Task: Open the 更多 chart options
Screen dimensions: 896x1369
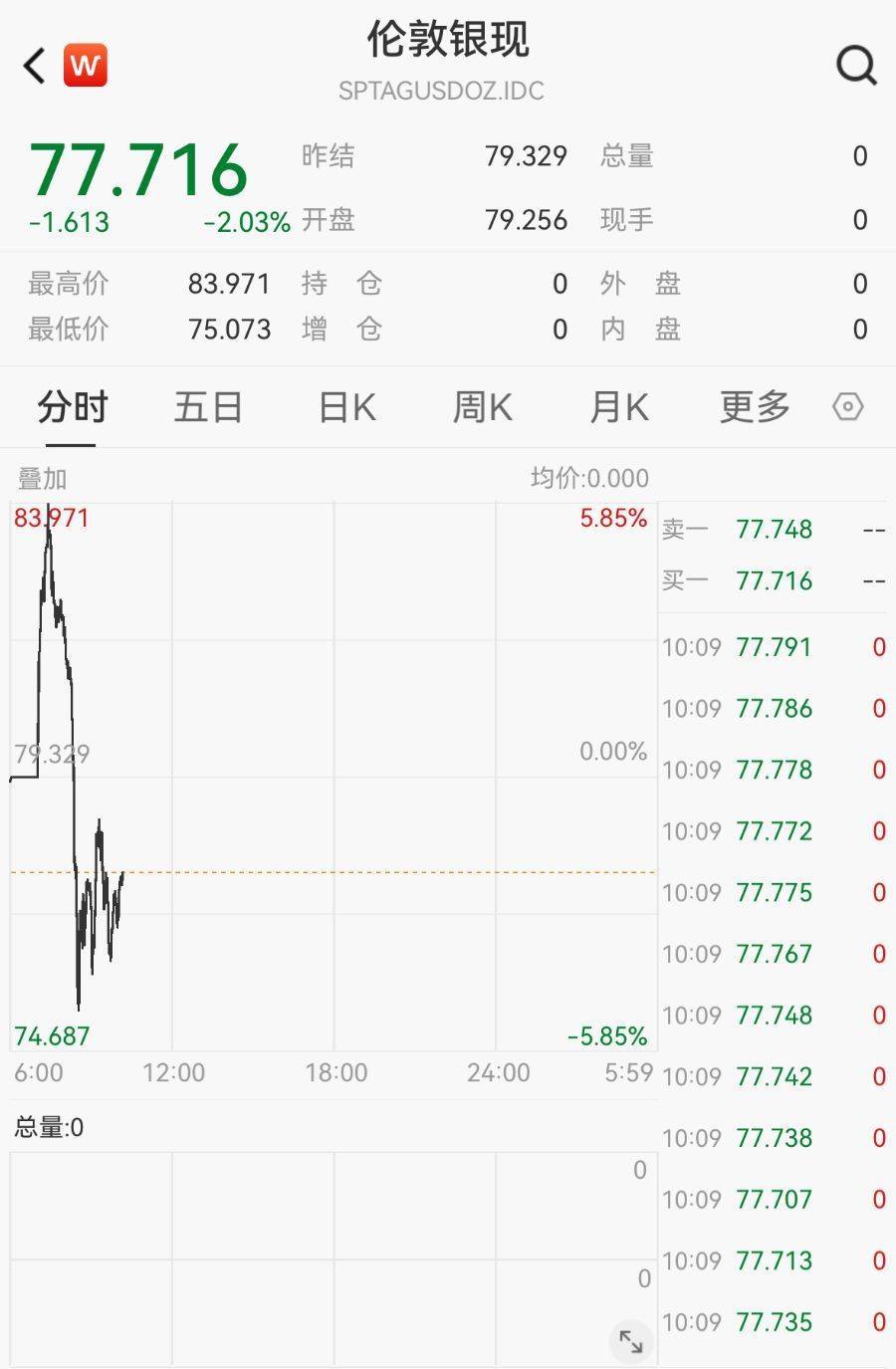Action: point(755,407)
